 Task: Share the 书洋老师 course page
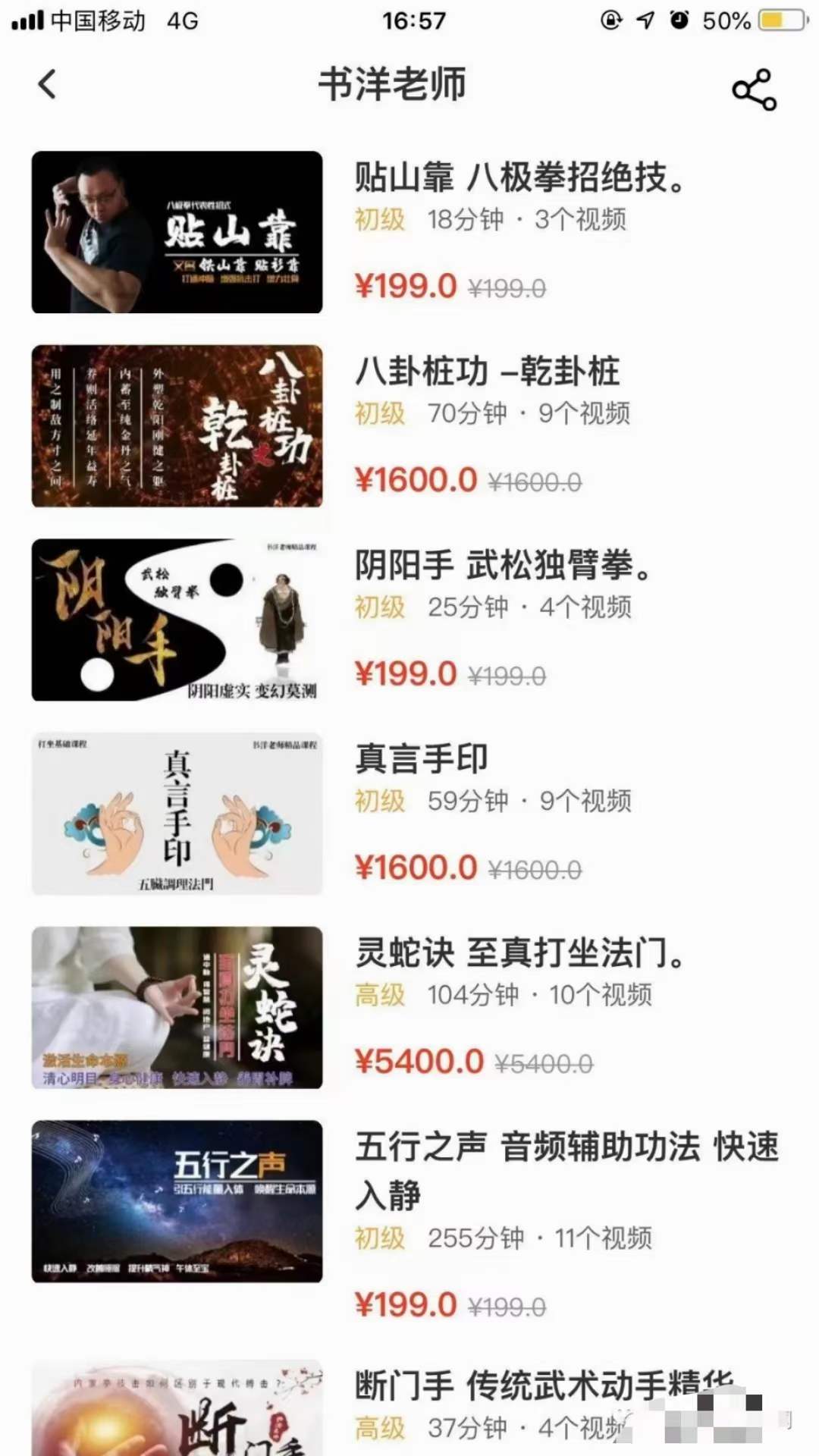(754, 89)
